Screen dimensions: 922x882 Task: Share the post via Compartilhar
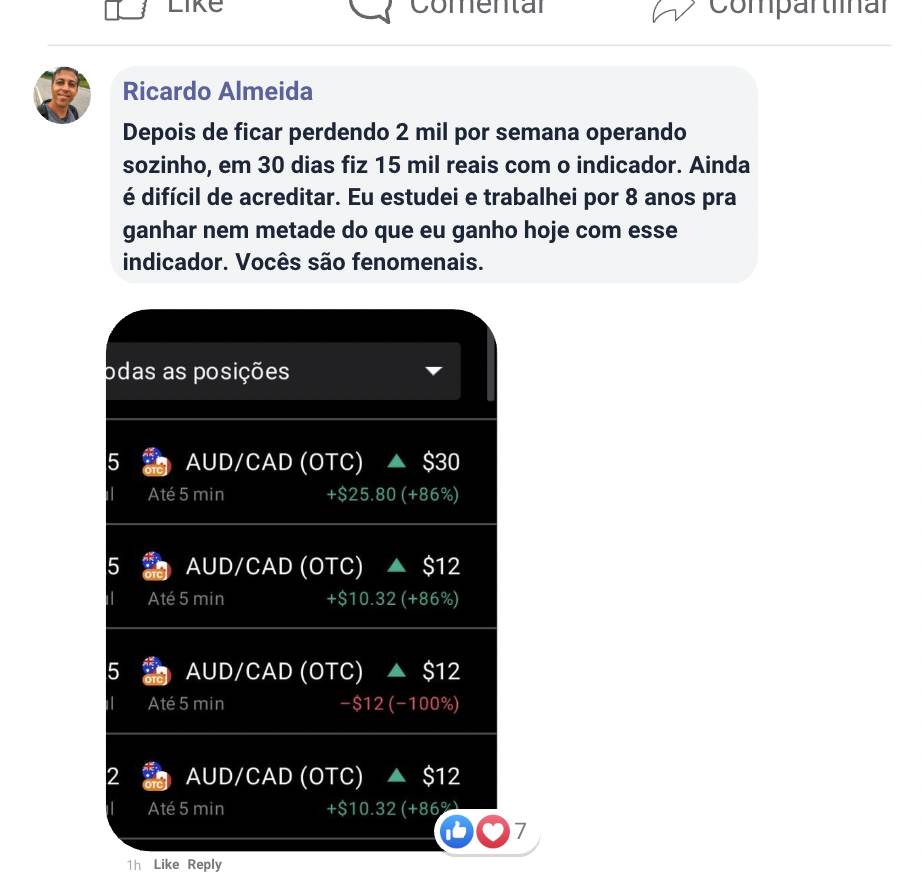point(770,6)
